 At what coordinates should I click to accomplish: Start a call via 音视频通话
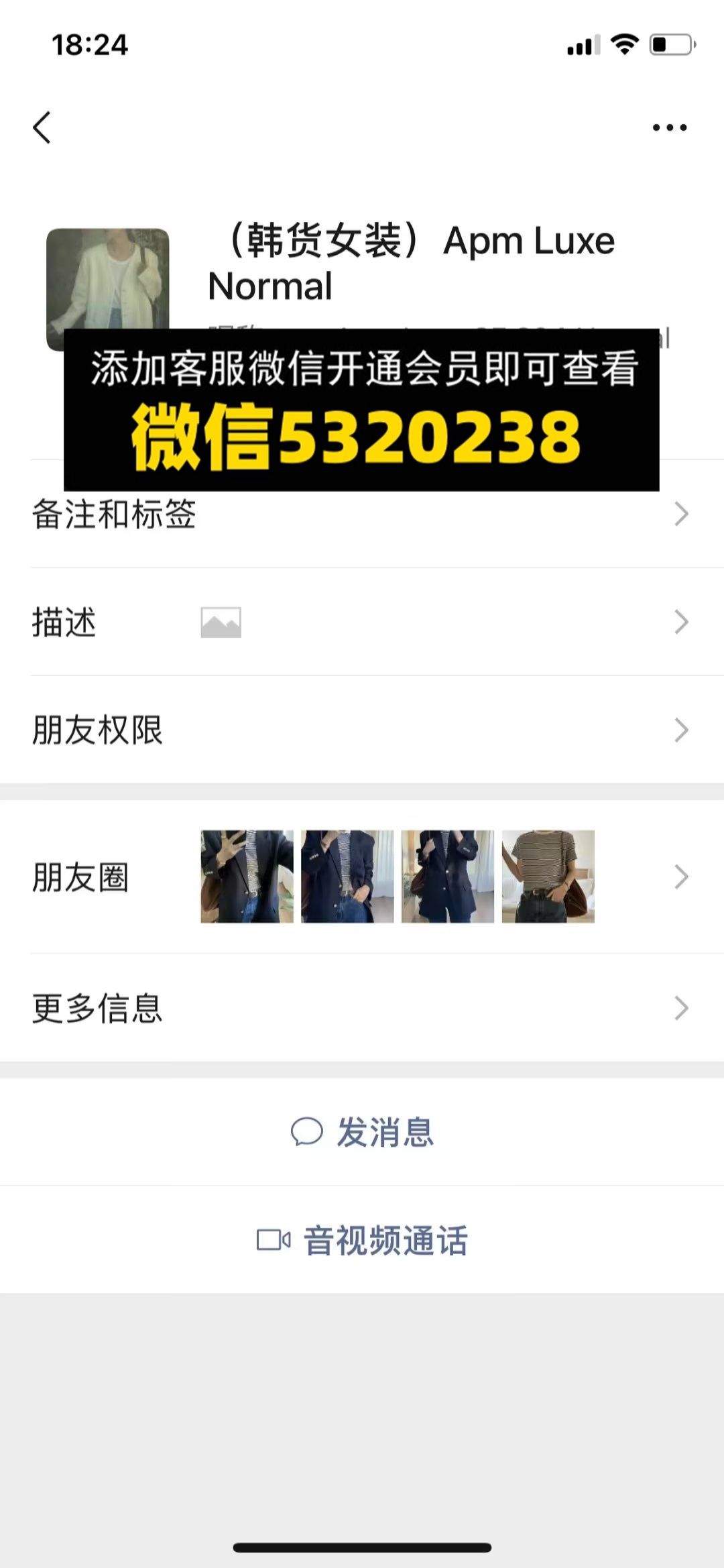tap(362, 1240)
